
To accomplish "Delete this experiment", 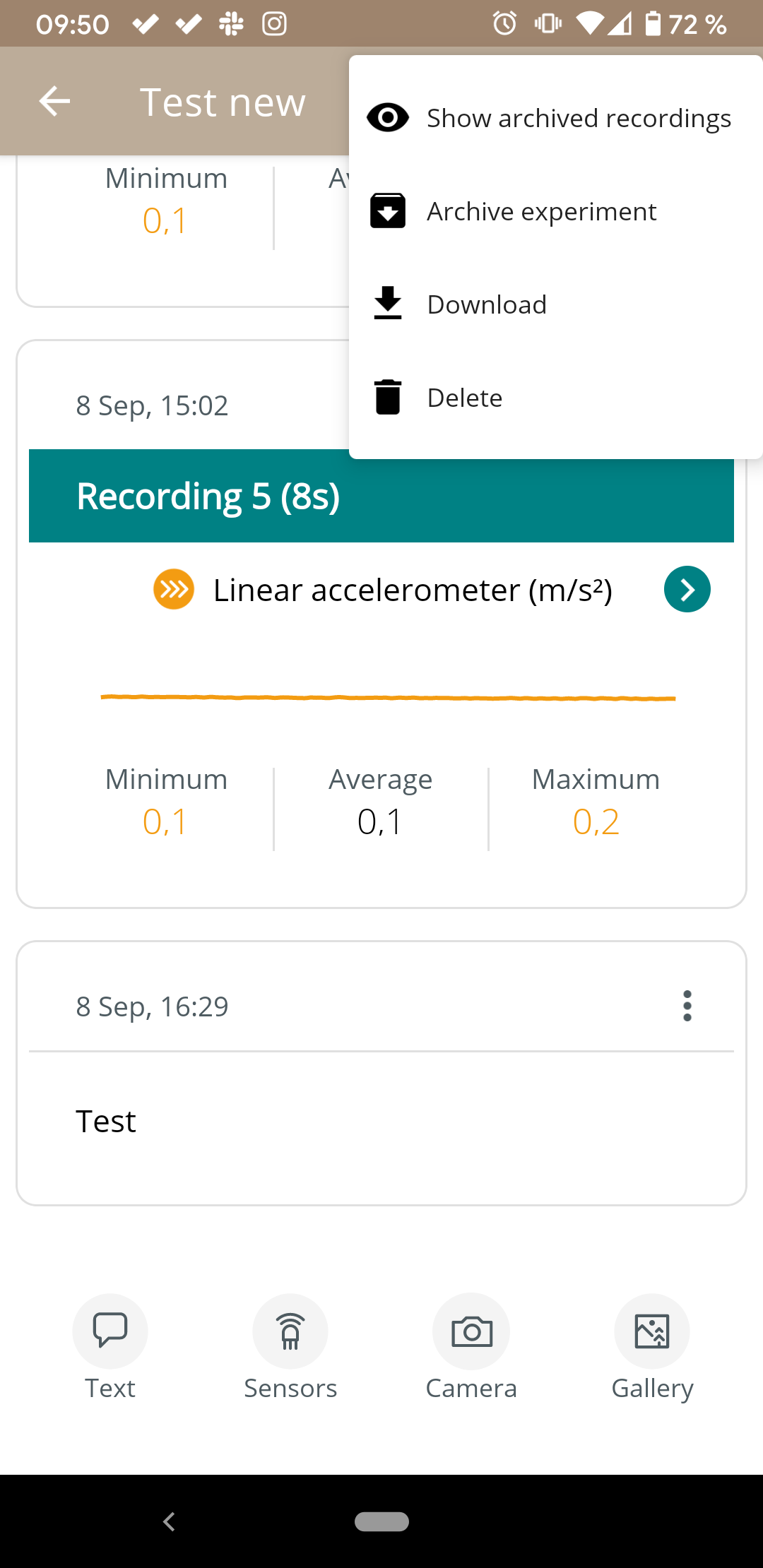I will point(555,398).
